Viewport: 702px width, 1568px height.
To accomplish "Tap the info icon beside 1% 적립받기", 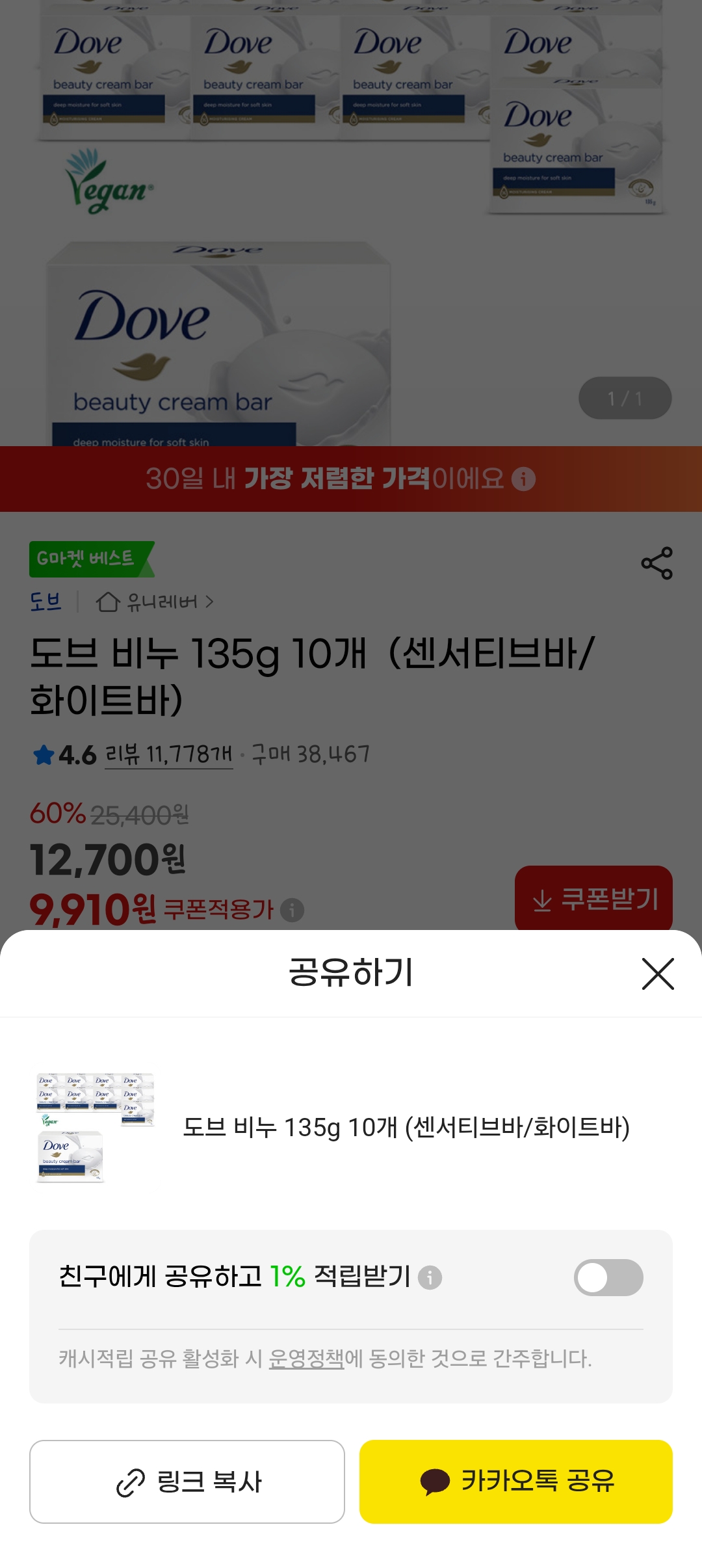I will [430, 1277].
